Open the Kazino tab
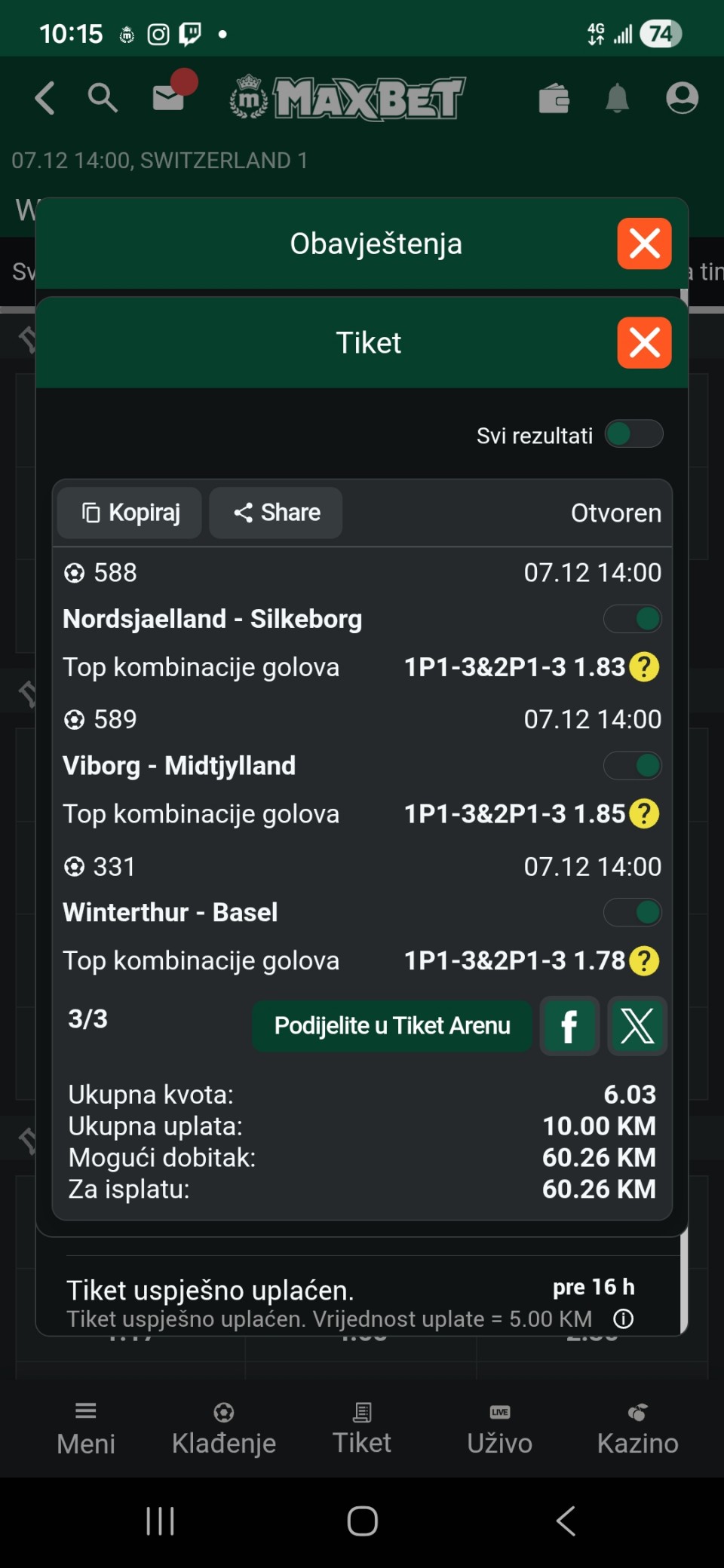 point(637,1429)
